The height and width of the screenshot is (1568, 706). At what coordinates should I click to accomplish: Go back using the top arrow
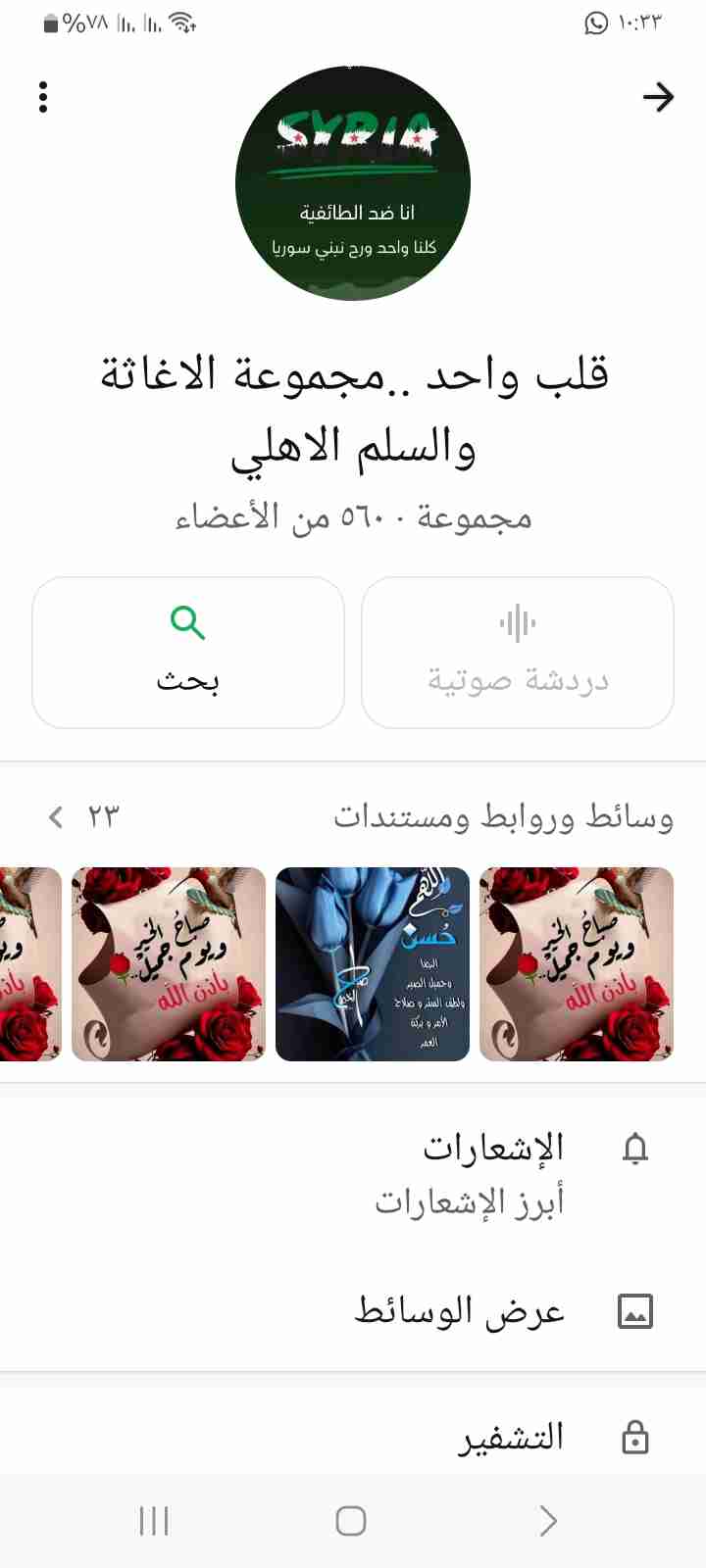(x=658, y=96)
